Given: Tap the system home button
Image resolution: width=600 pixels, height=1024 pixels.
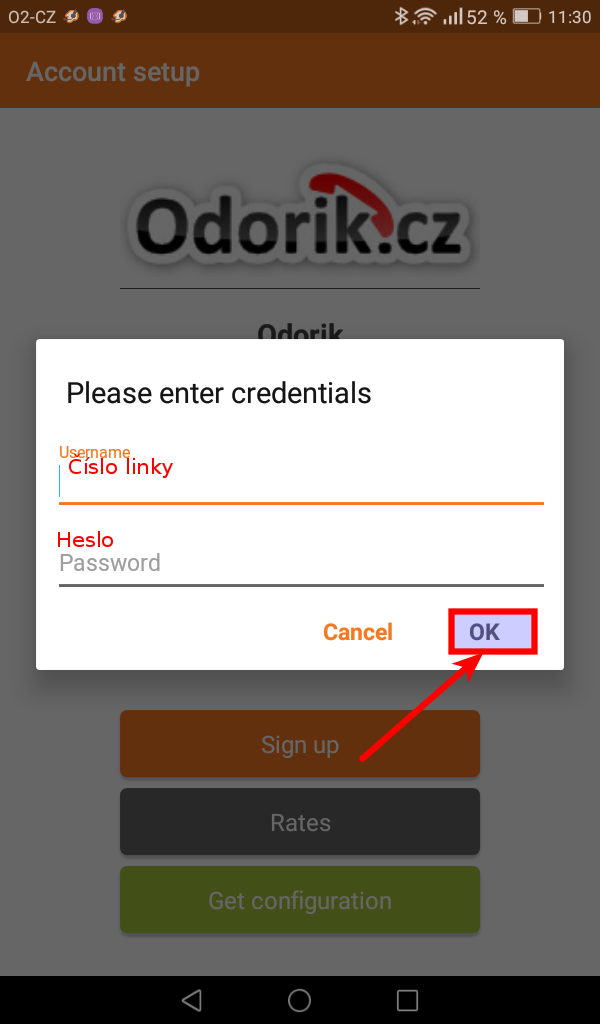Looking at the screenshot, I should coord(299,1000).
